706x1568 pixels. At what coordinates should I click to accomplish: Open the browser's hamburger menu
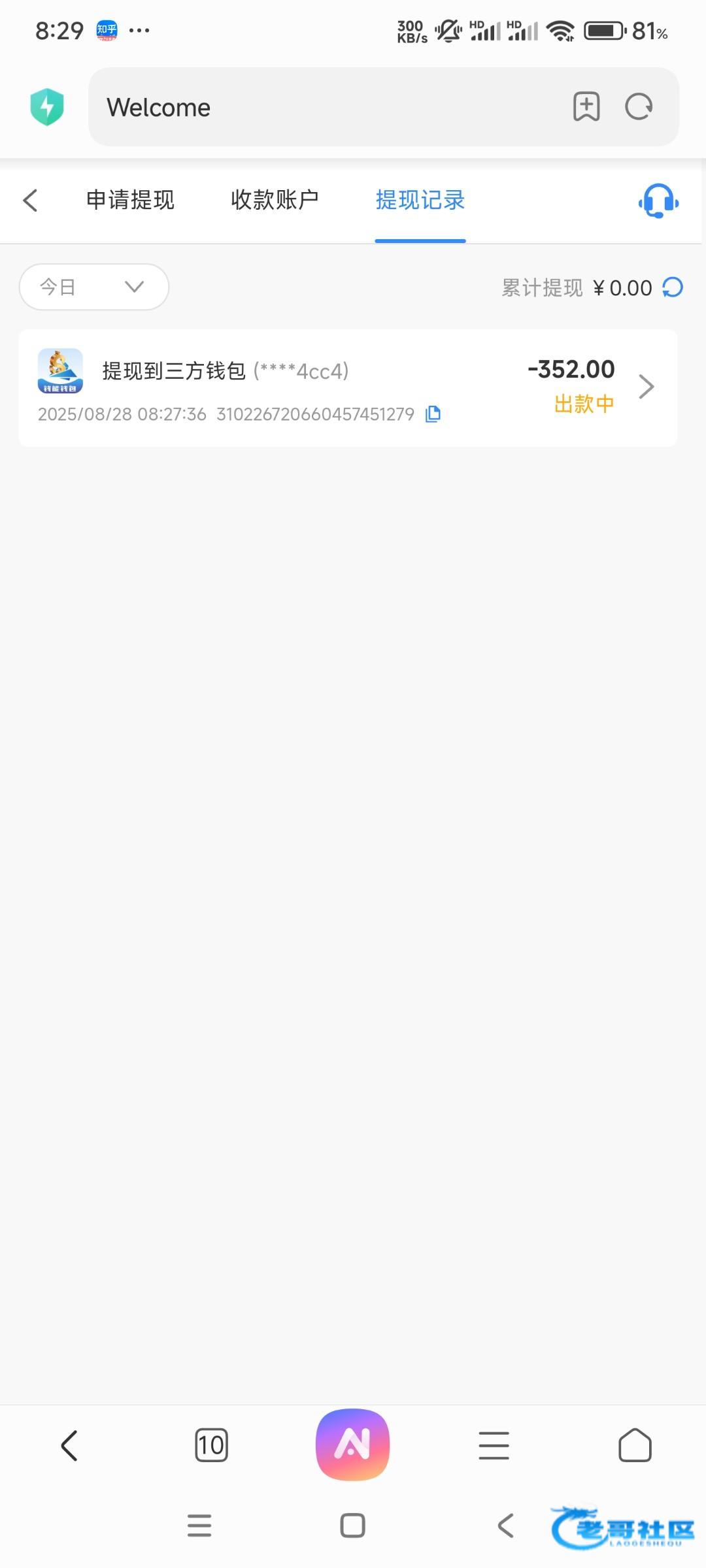coord(494,1445)
